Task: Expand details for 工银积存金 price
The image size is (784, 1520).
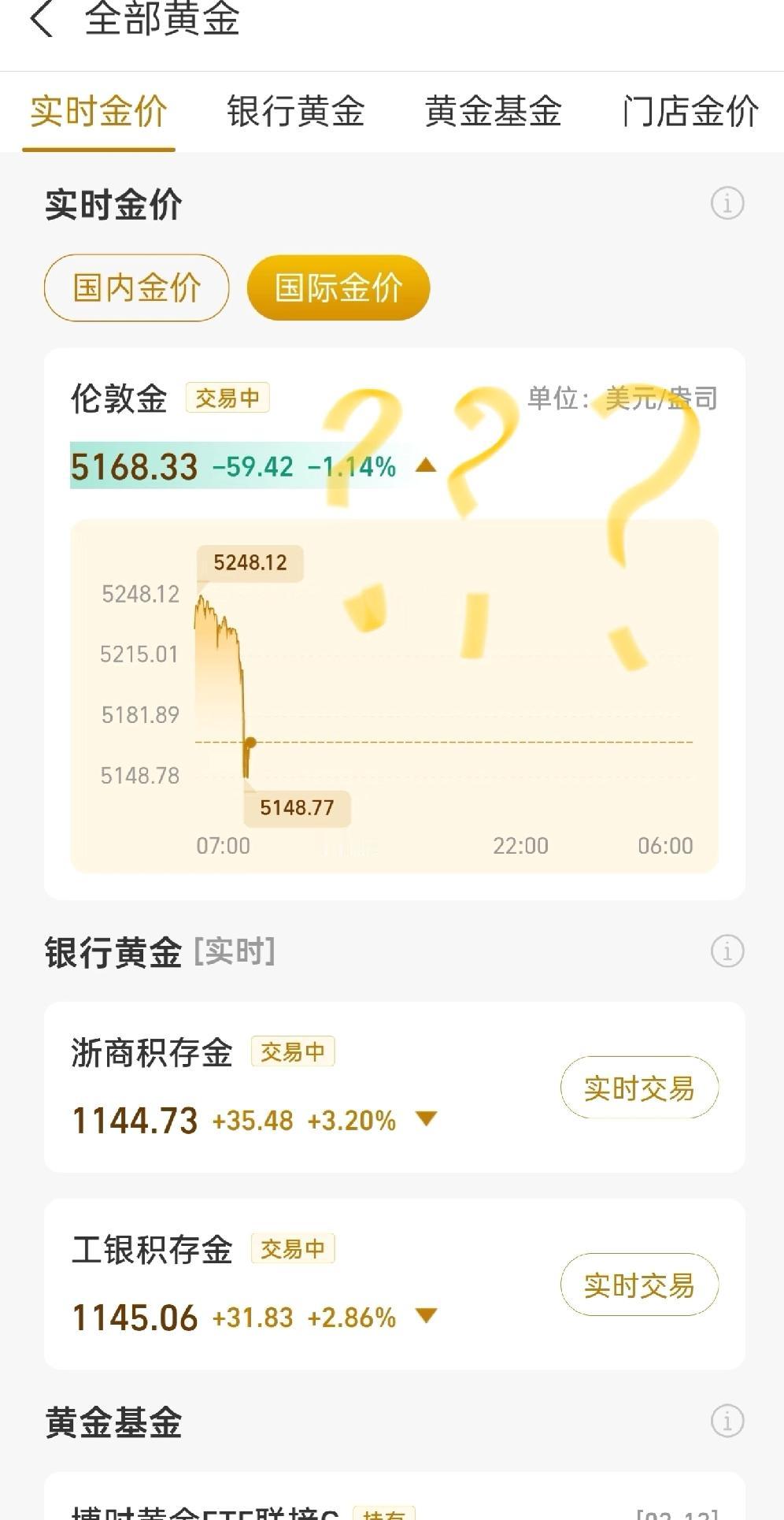Action: point(426,1317)
